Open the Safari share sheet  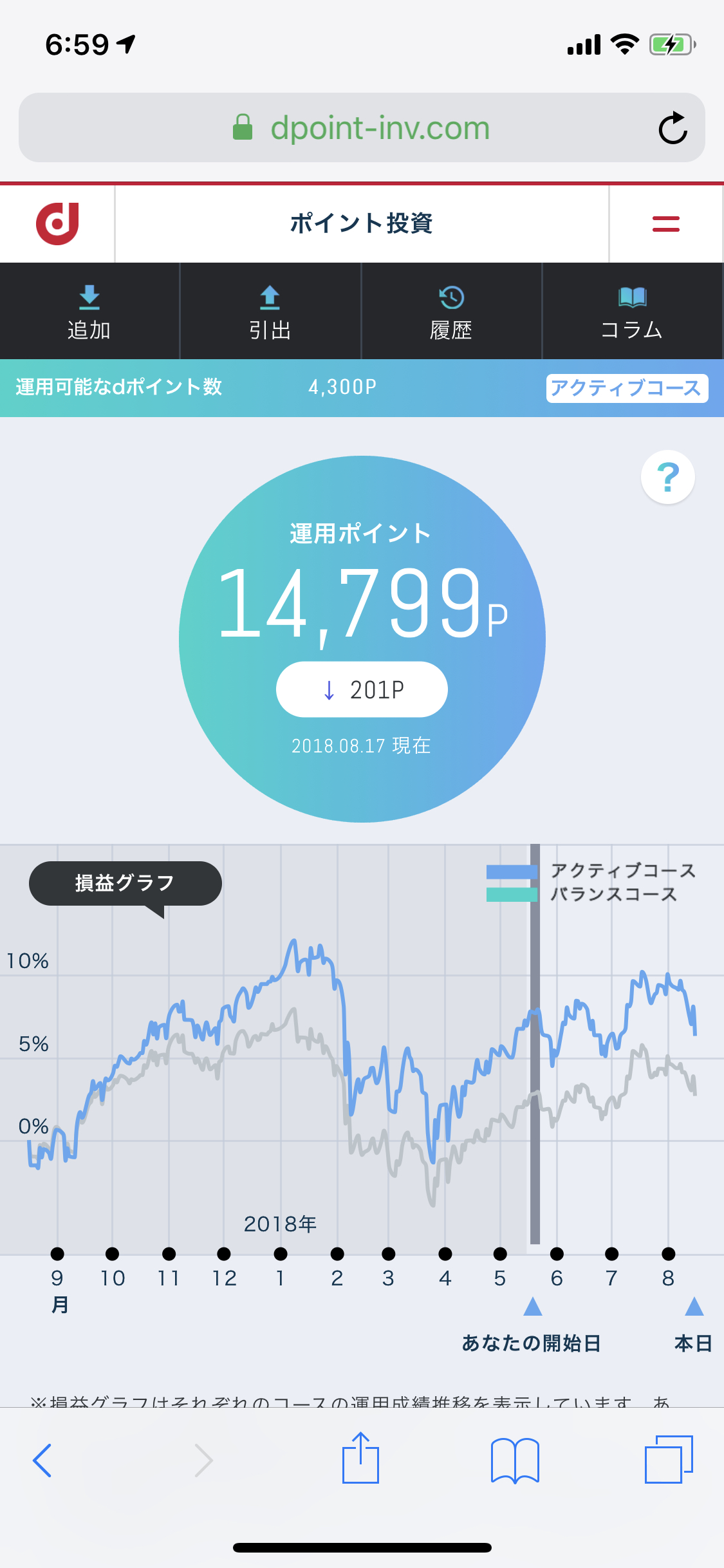pyautogui.click(x=360, y=1459)
